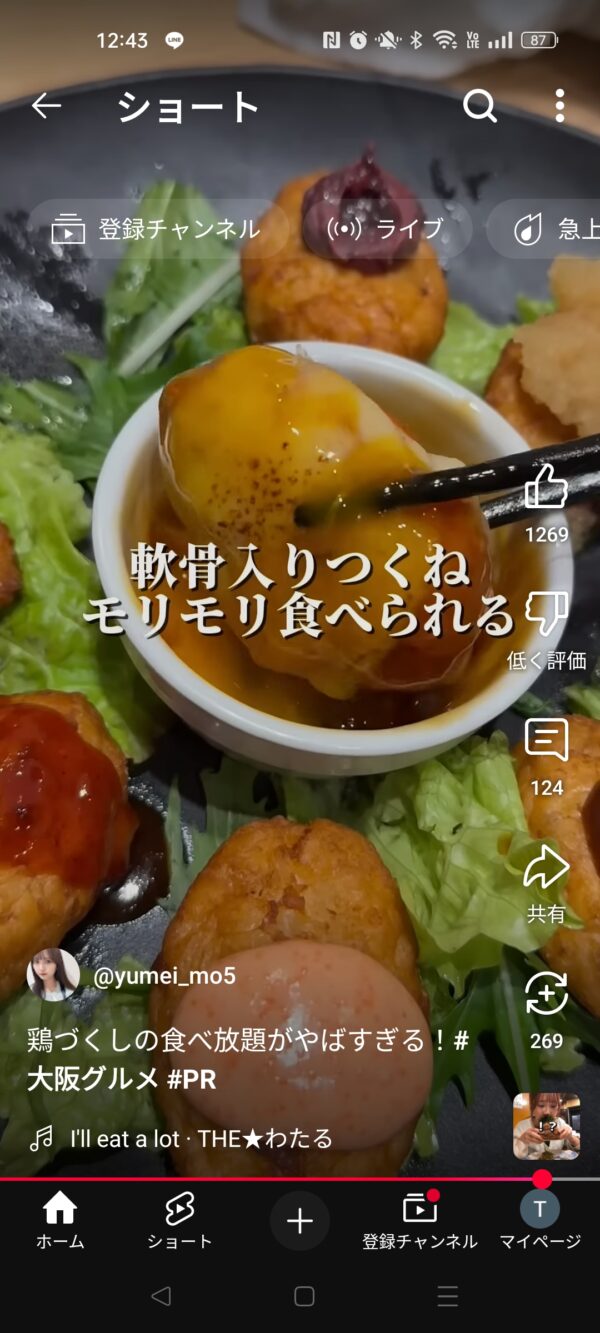Open the comments with 124 replies
The width and height of the screenshot is (600, 1333).
click(546, 742)
